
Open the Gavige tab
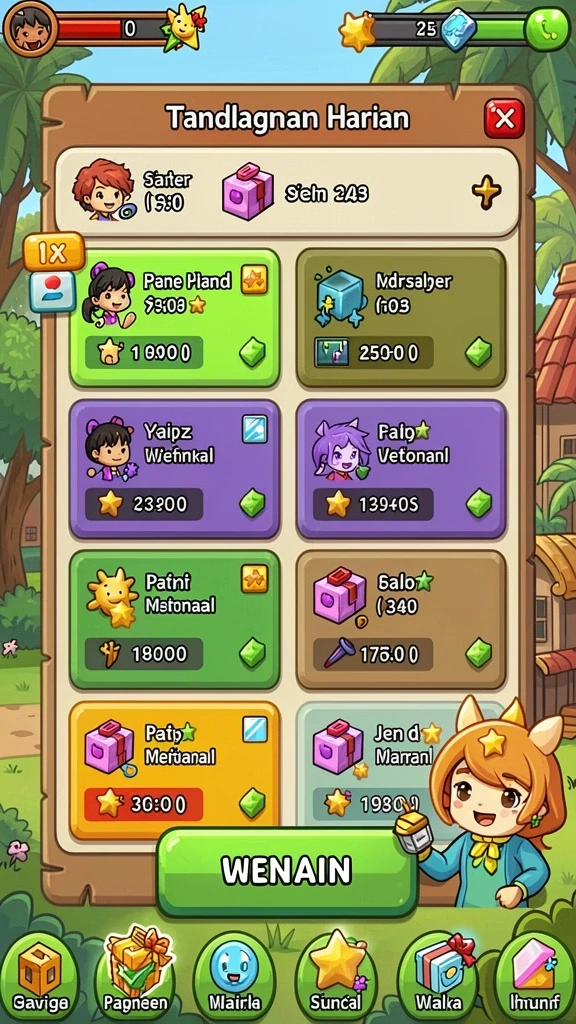coord(39,976)
